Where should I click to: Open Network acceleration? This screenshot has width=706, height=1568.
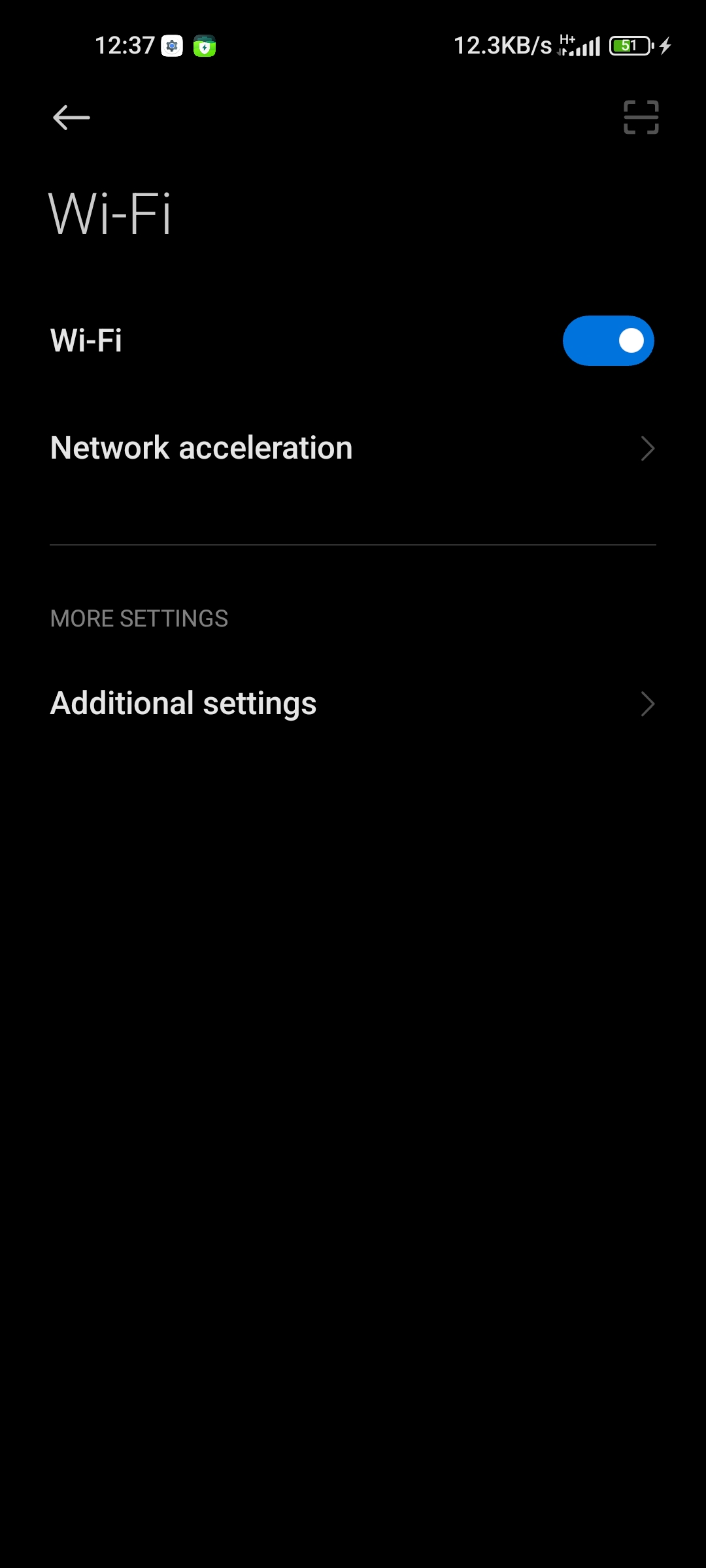353,448
